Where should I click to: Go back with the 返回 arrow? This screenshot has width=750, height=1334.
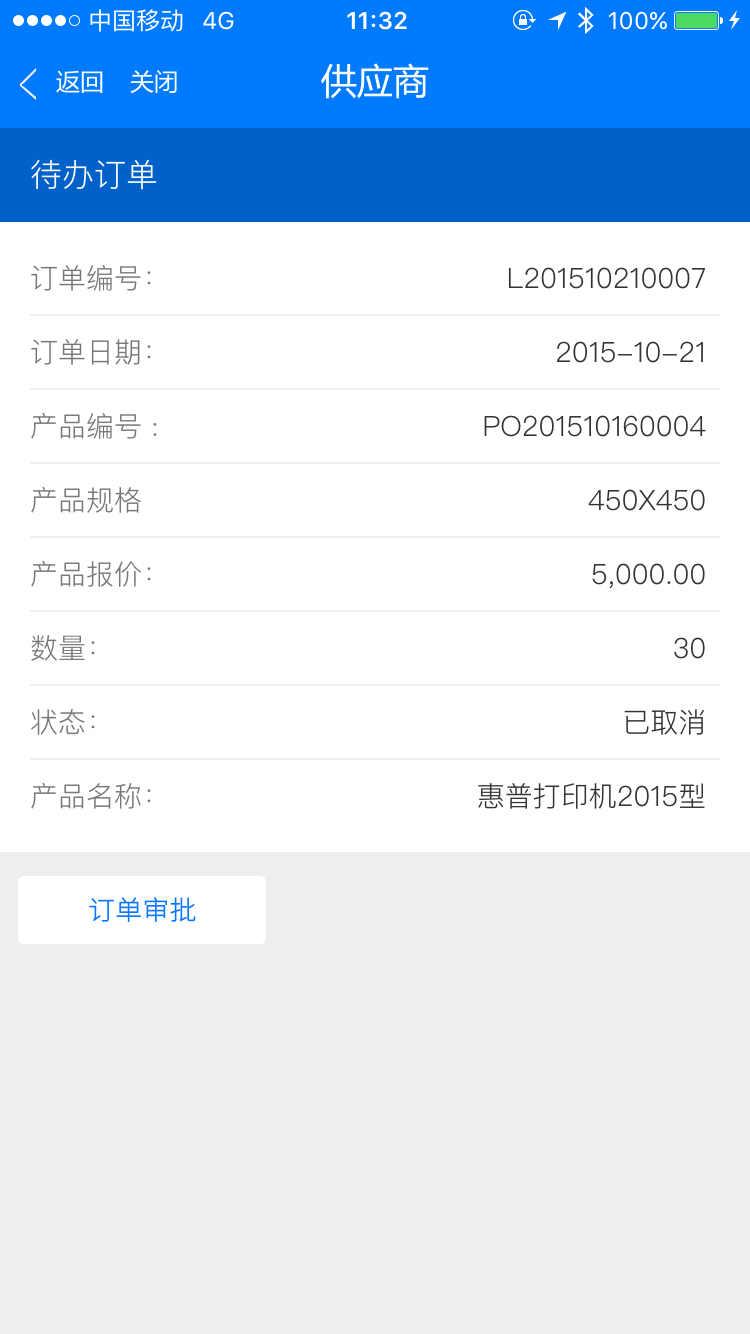click(x=30, y=83)
